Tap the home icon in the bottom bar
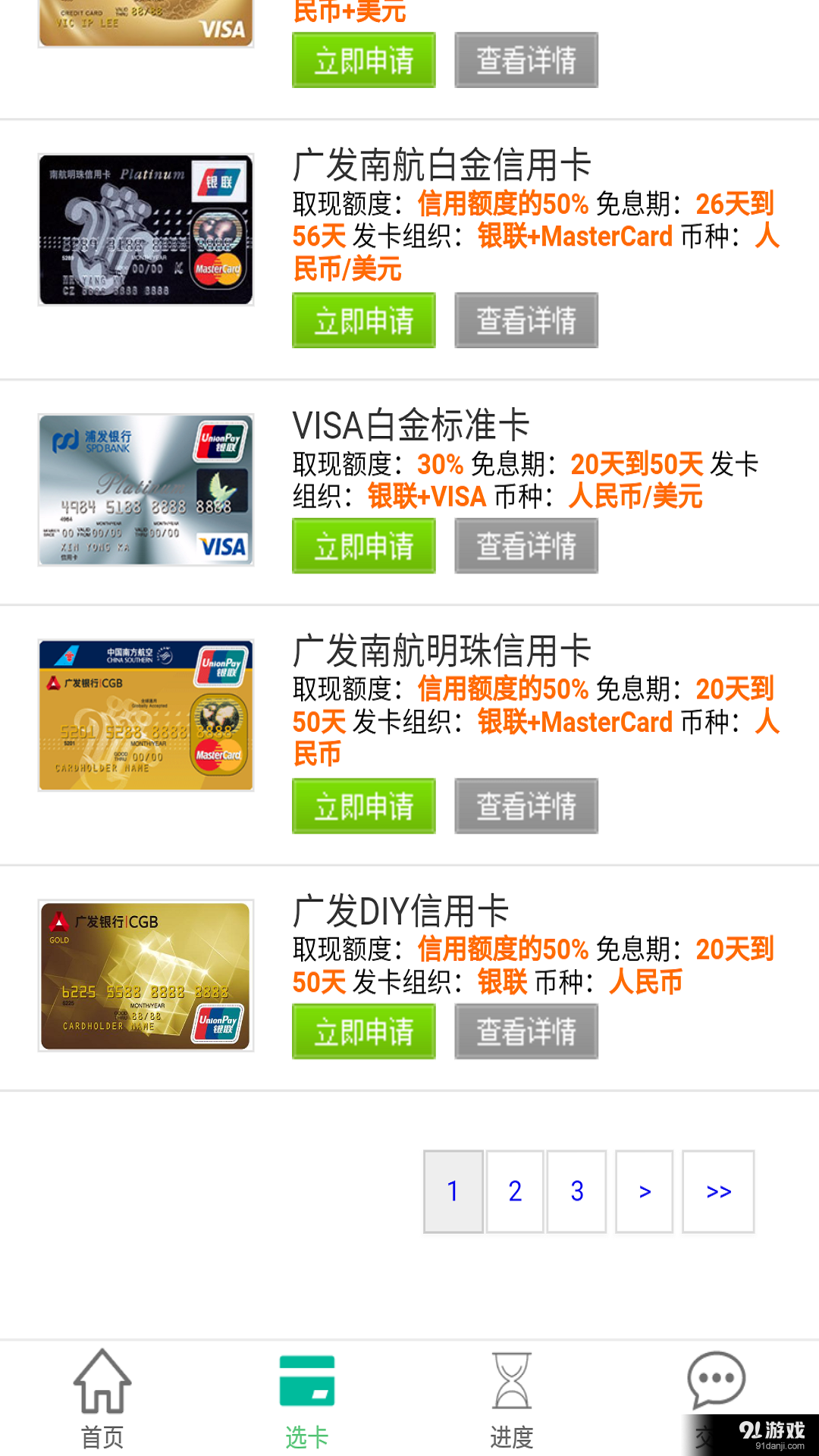This screenshot has height=1456, width=819. tap(102, 1386)
